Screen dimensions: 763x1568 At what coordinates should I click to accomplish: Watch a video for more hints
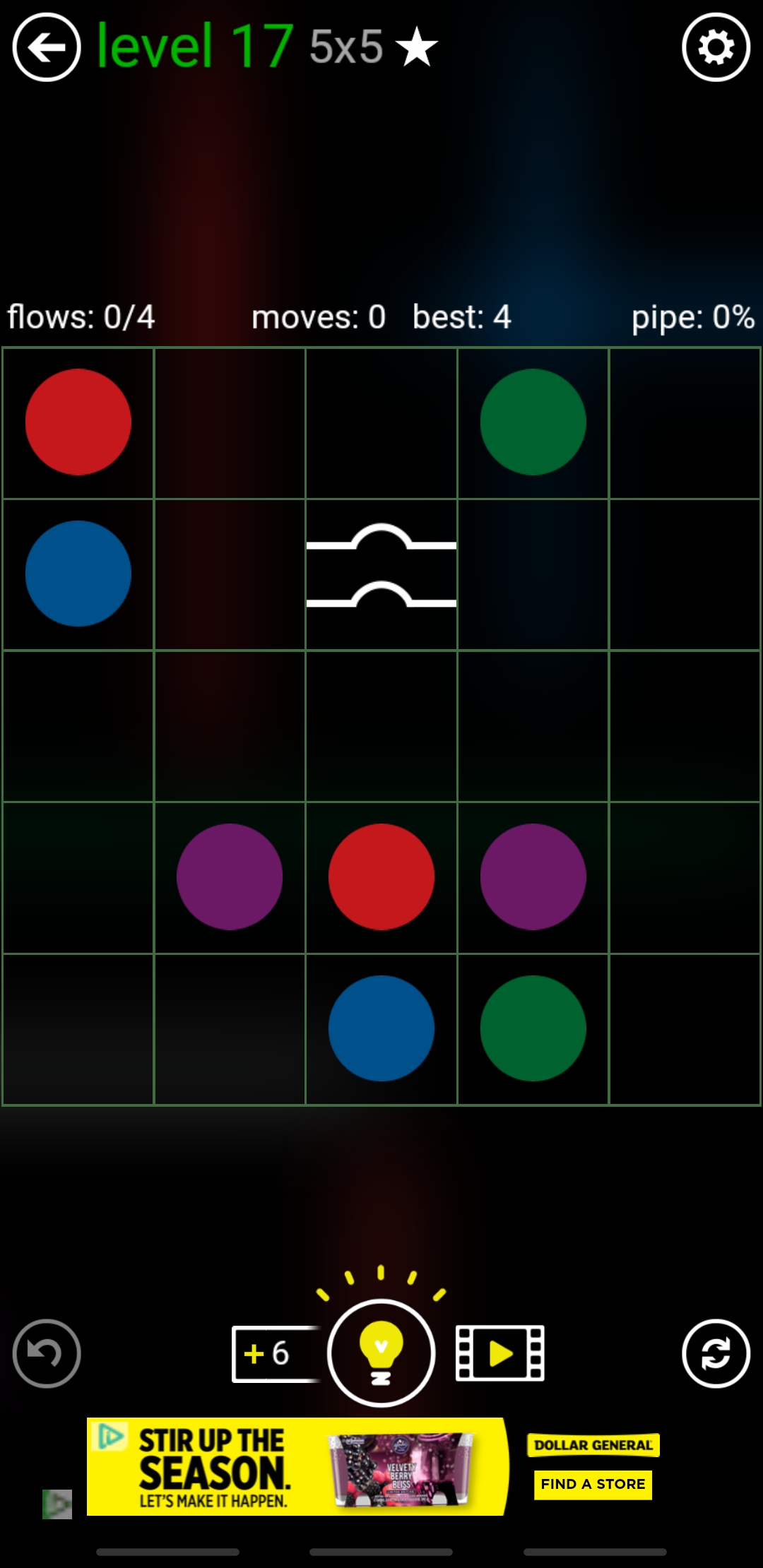(x=500, y=1353)
